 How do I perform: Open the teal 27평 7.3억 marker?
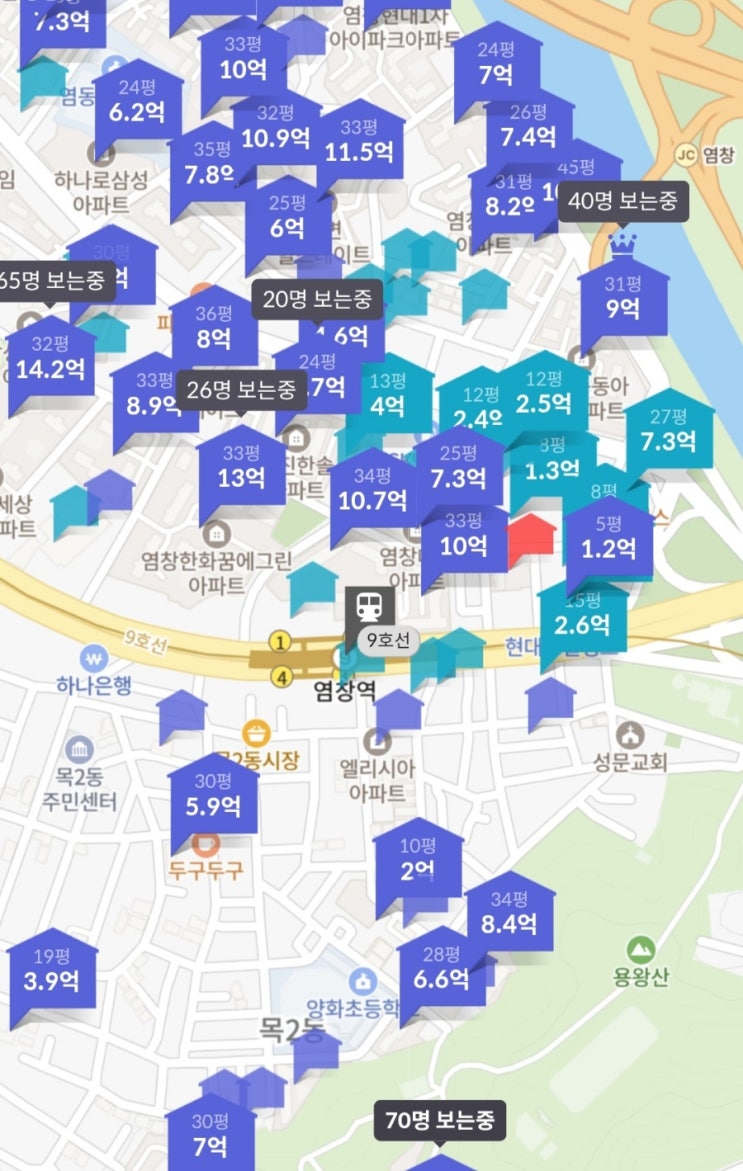pyautogui.click(x=669, y=432)
